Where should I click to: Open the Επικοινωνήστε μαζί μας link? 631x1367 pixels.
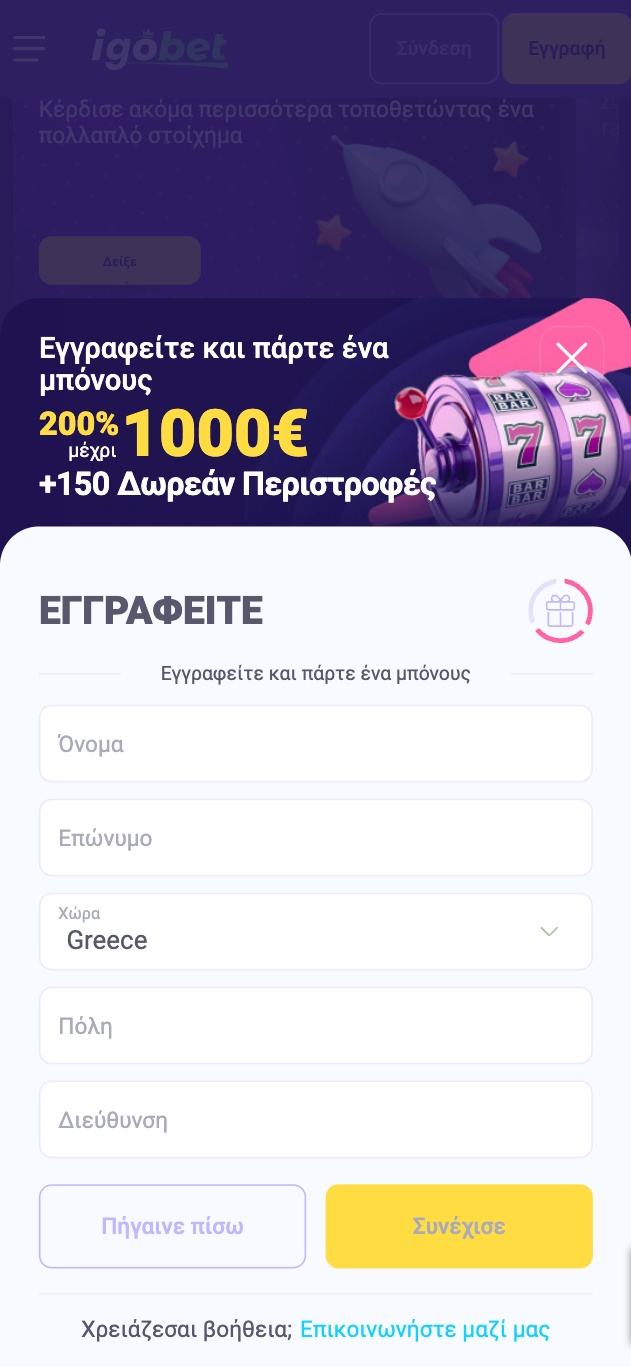point(425,1330)
